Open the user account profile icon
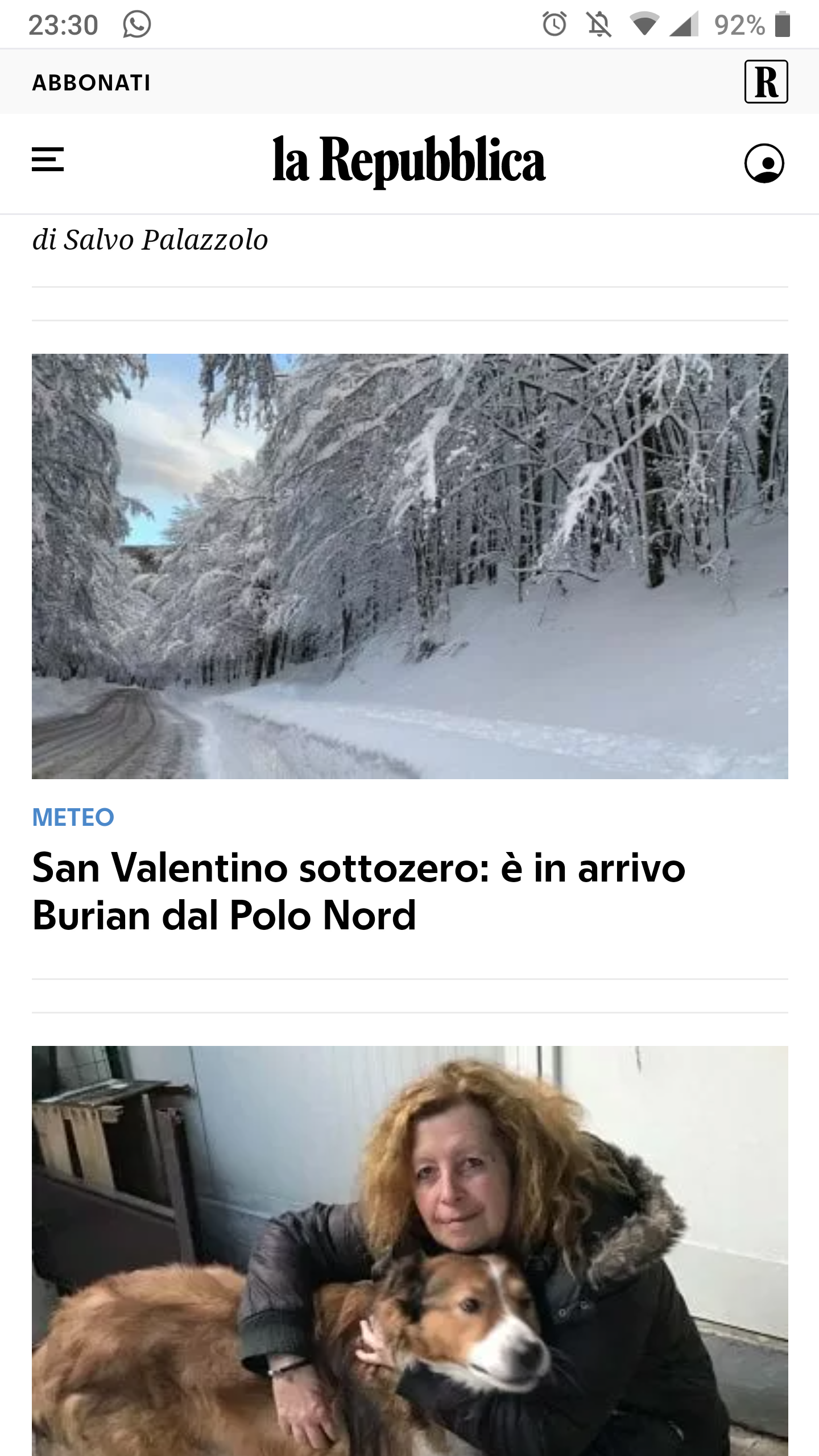The image size is (819, 1456). (x=764, y=163)
